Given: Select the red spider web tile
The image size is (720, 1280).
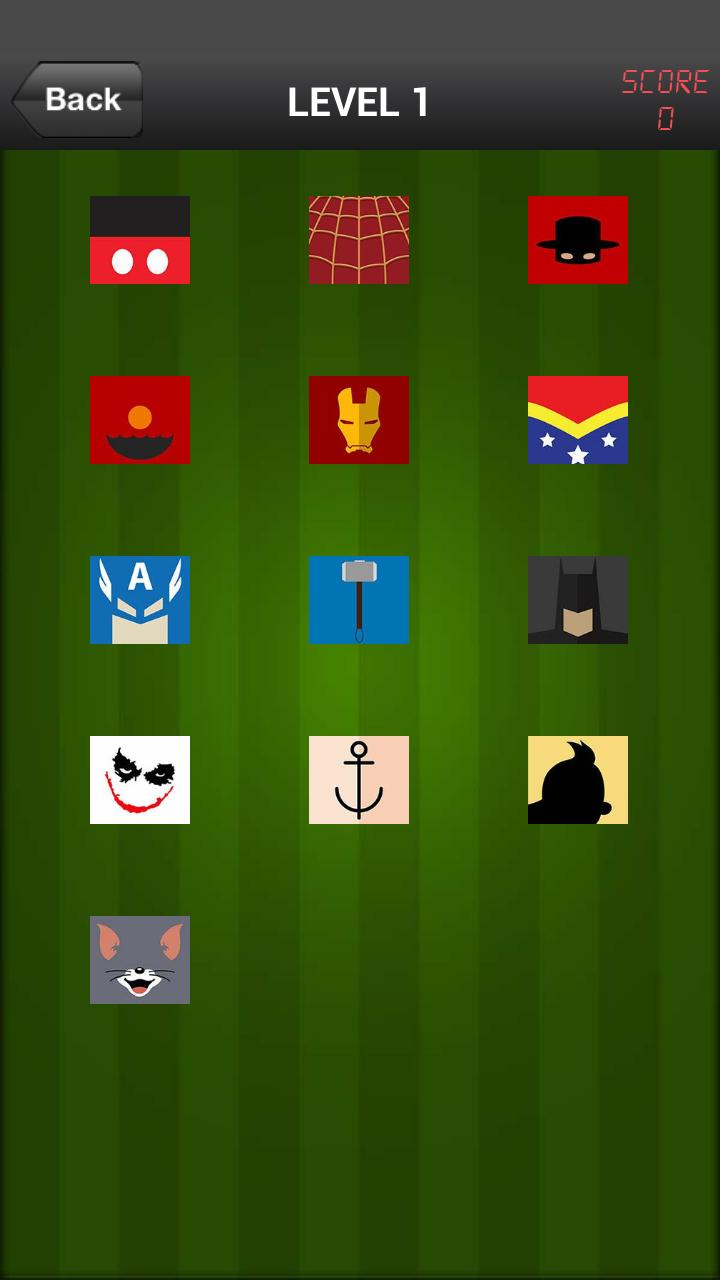Looking at the screenshot, I should tap(359, 240).
